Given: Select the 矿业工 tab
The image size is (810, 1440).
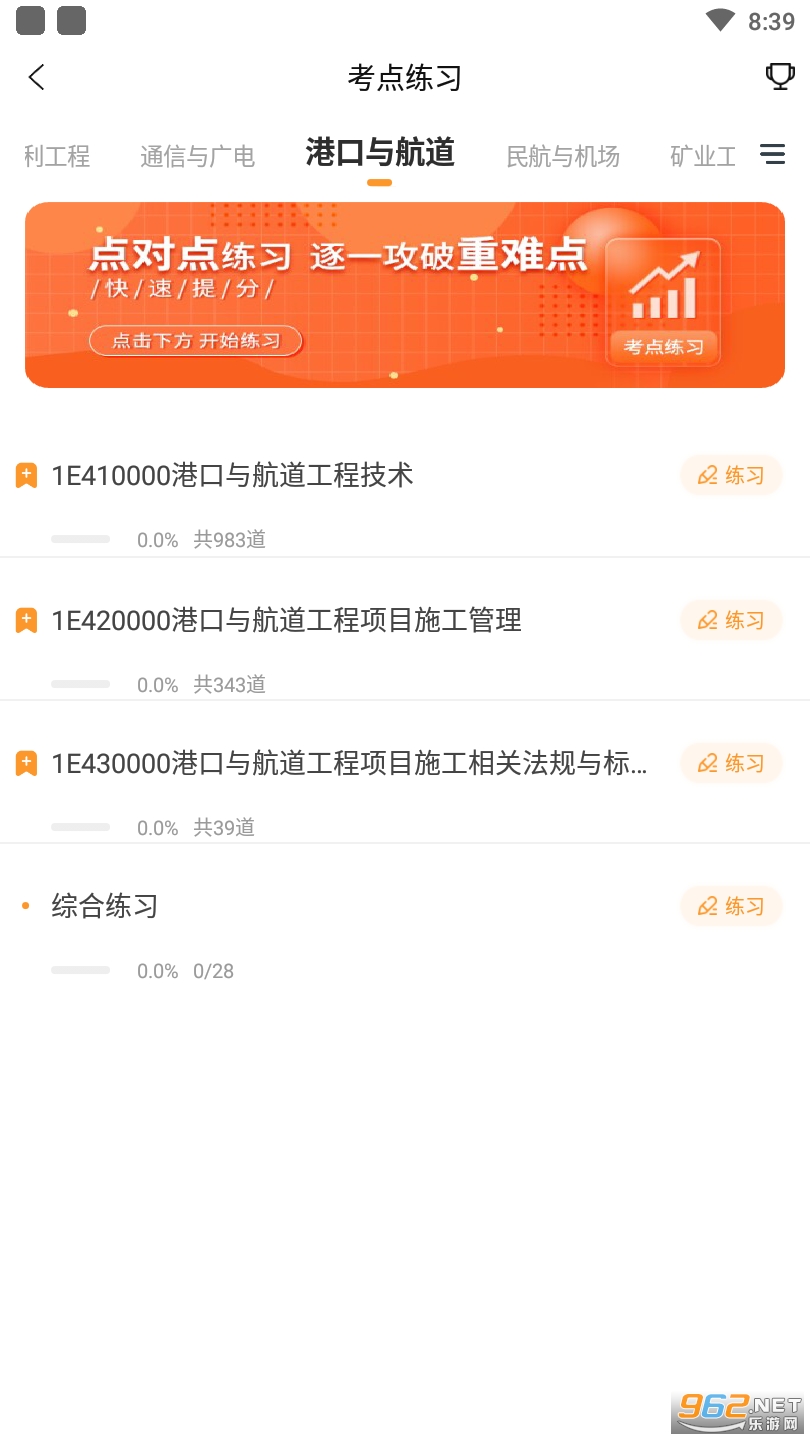Looking at the screenshot, I should (x=702, y=156).
